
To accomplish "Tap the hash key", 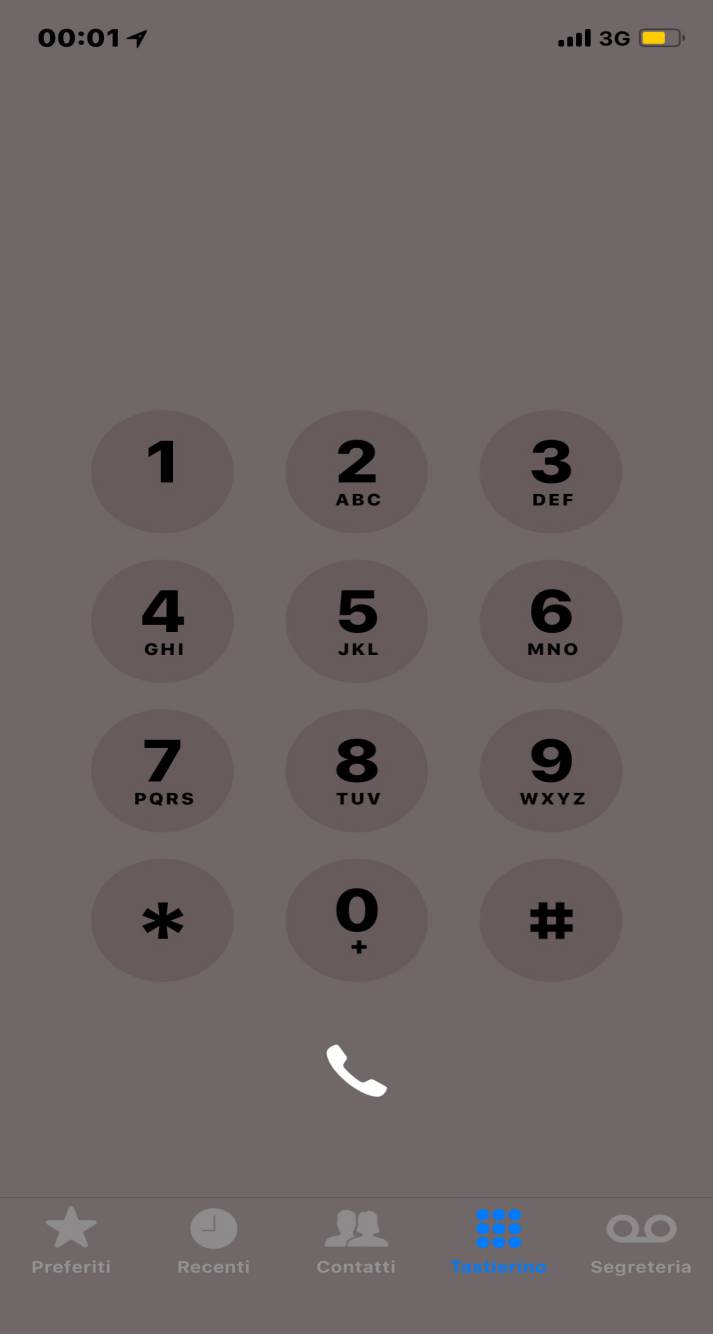I will (x=551, y=920).
